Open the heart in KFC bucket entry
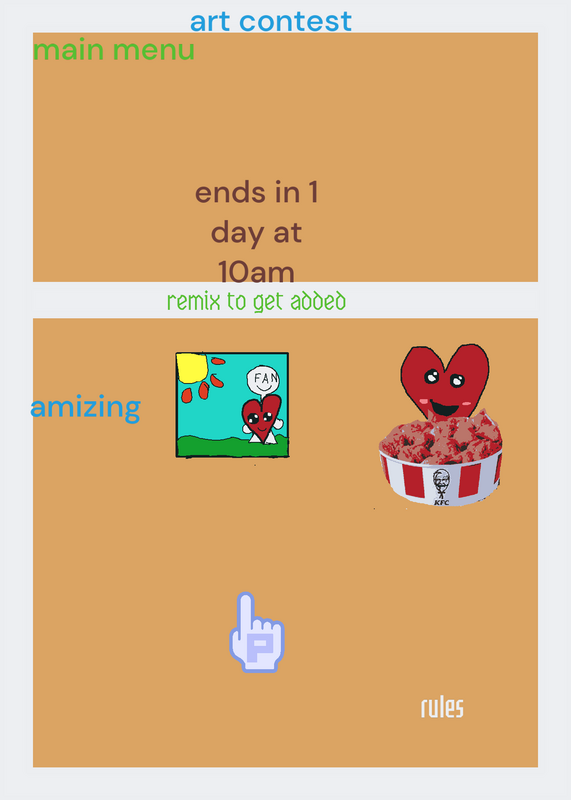 click(441, 425)
